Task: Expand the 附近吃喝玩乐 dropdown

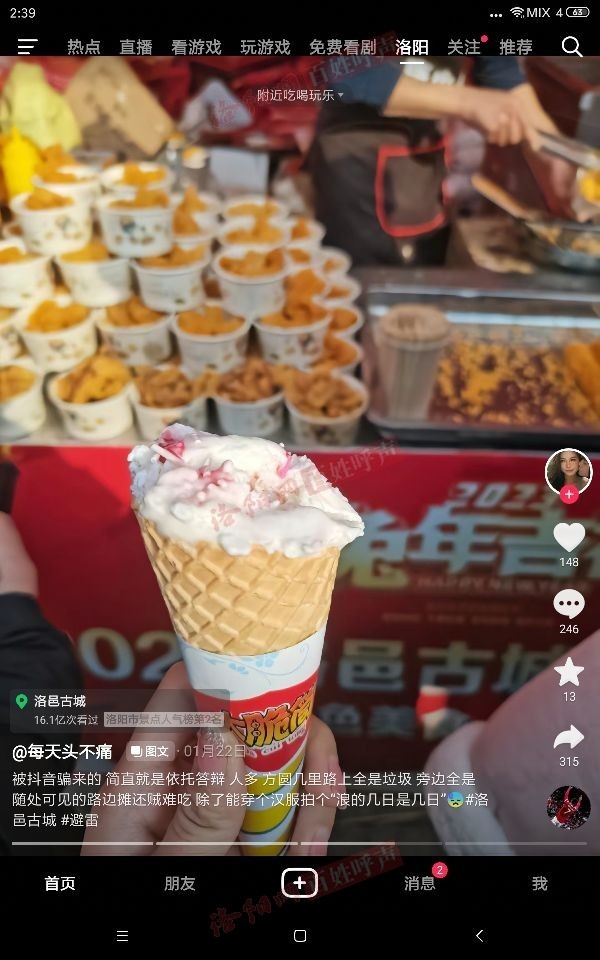Action: point(300,95)
